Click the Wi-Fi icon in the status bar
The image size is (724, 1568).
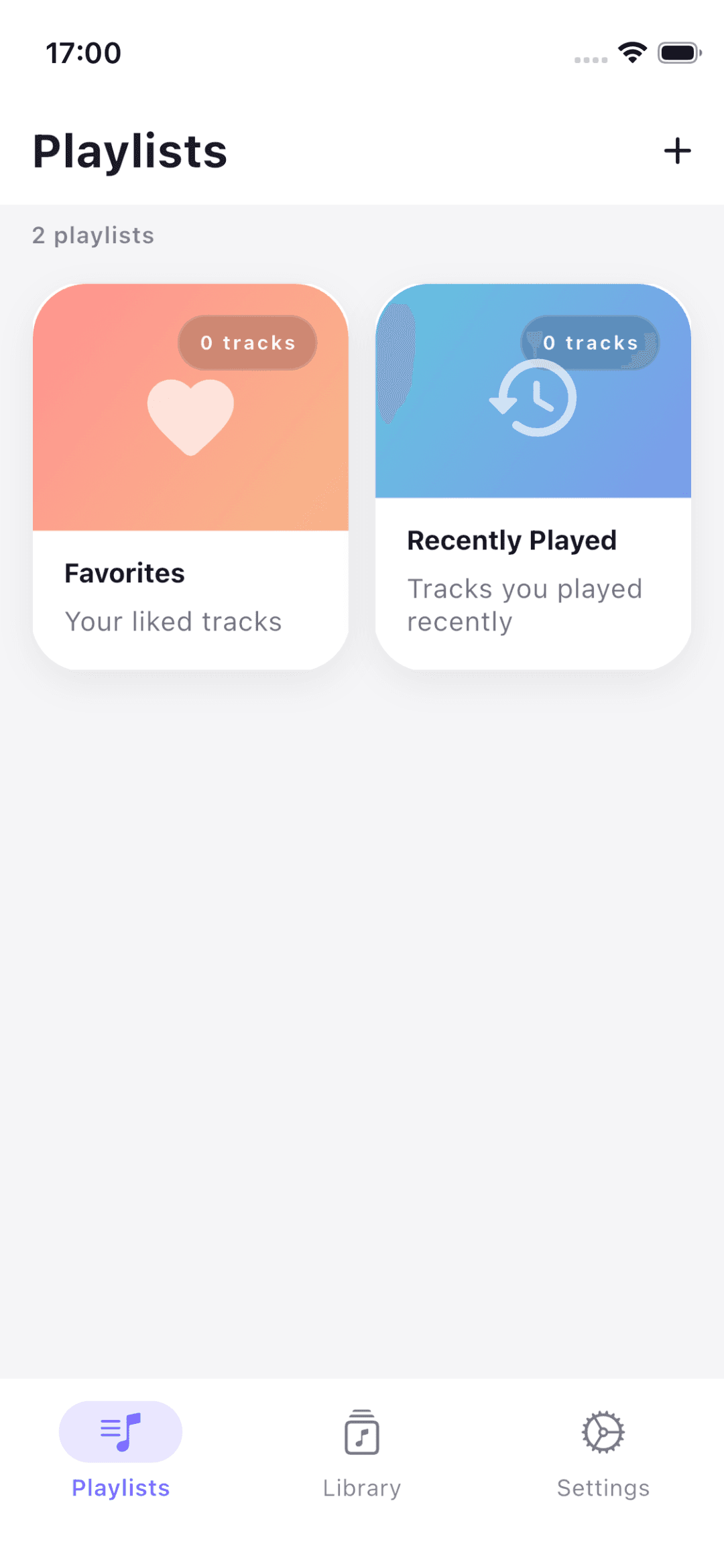pos(631,52)
